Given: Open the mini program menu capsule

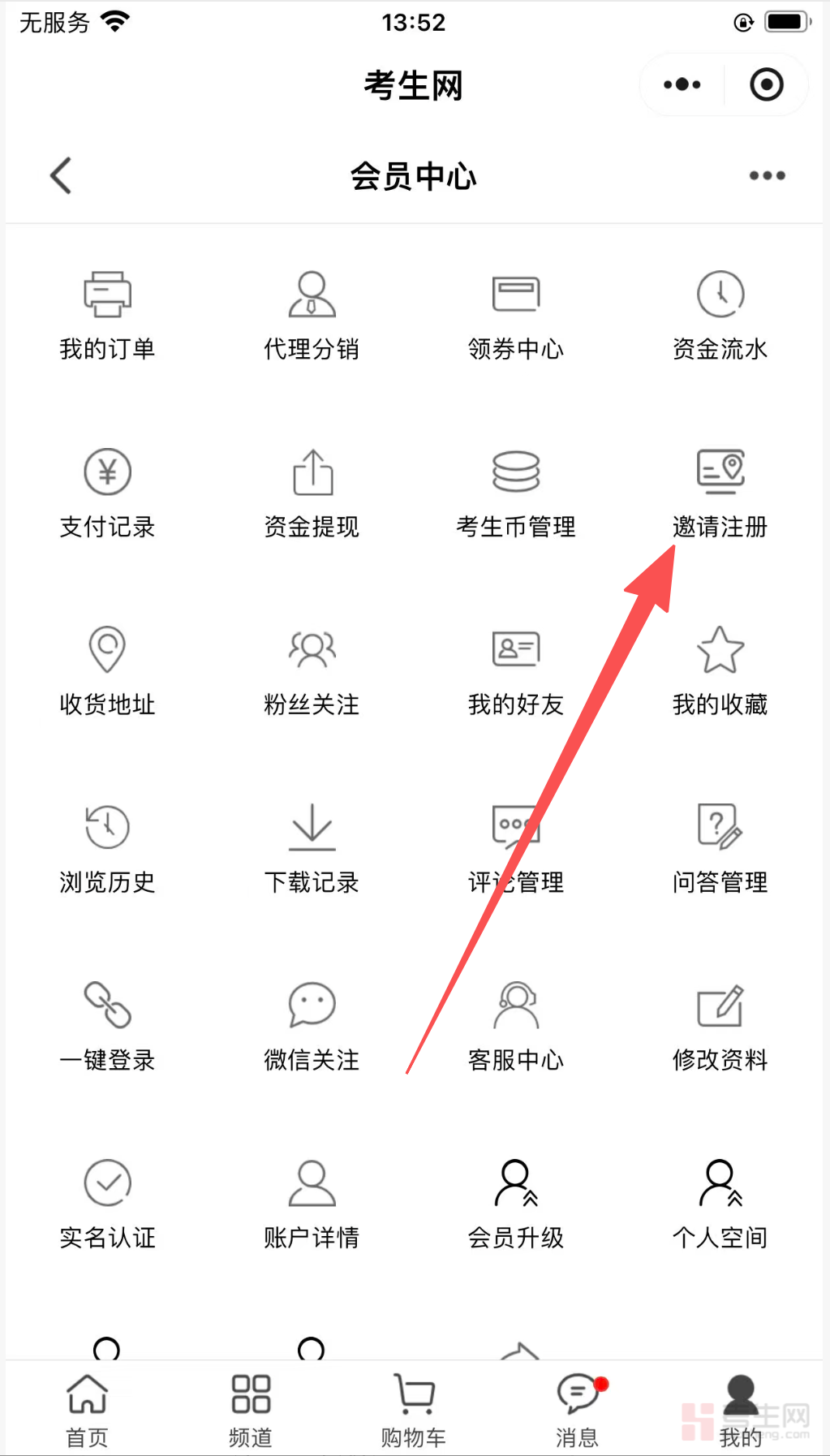Looking at the screenshot, I should [682, 84].
